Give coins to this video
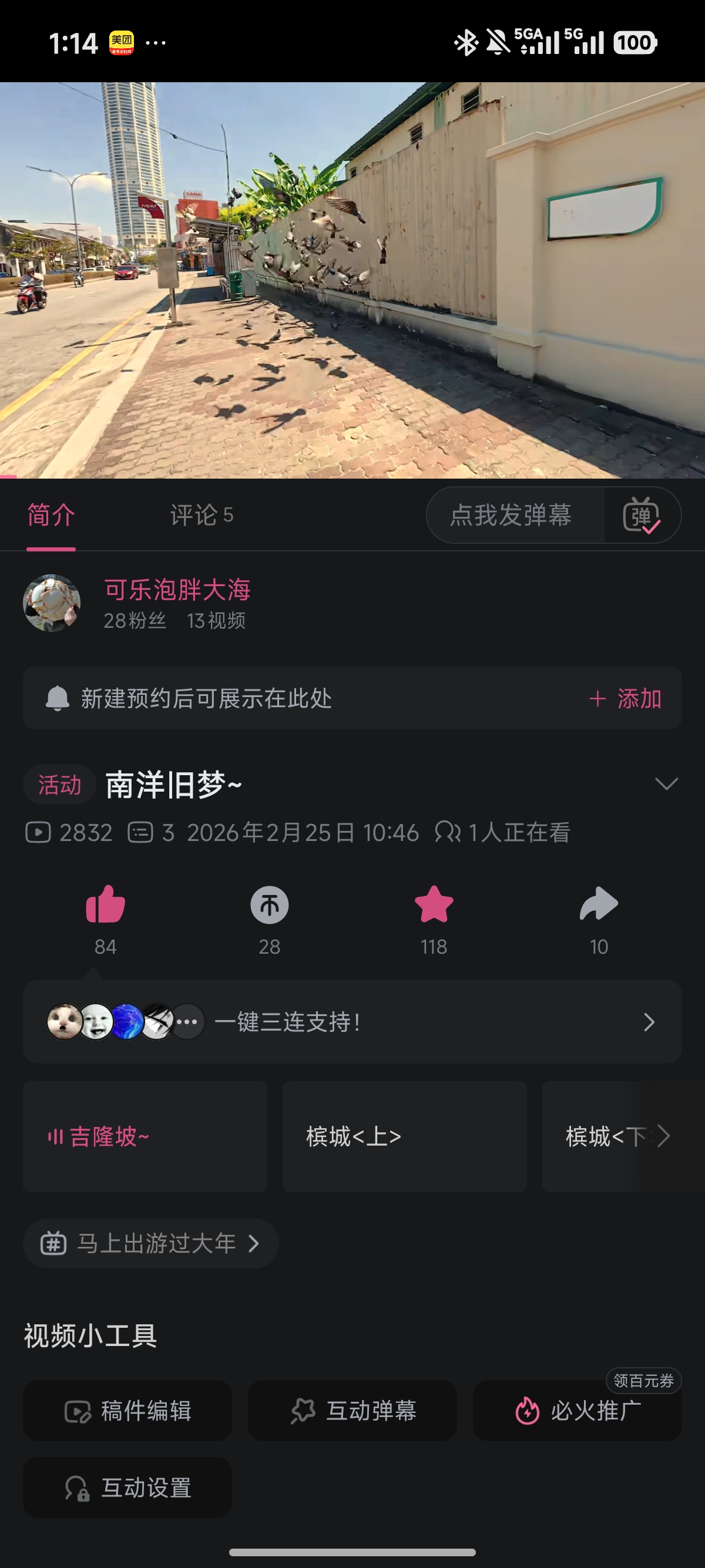Viewport: 705px width, 1568px height. click(270, 904)
